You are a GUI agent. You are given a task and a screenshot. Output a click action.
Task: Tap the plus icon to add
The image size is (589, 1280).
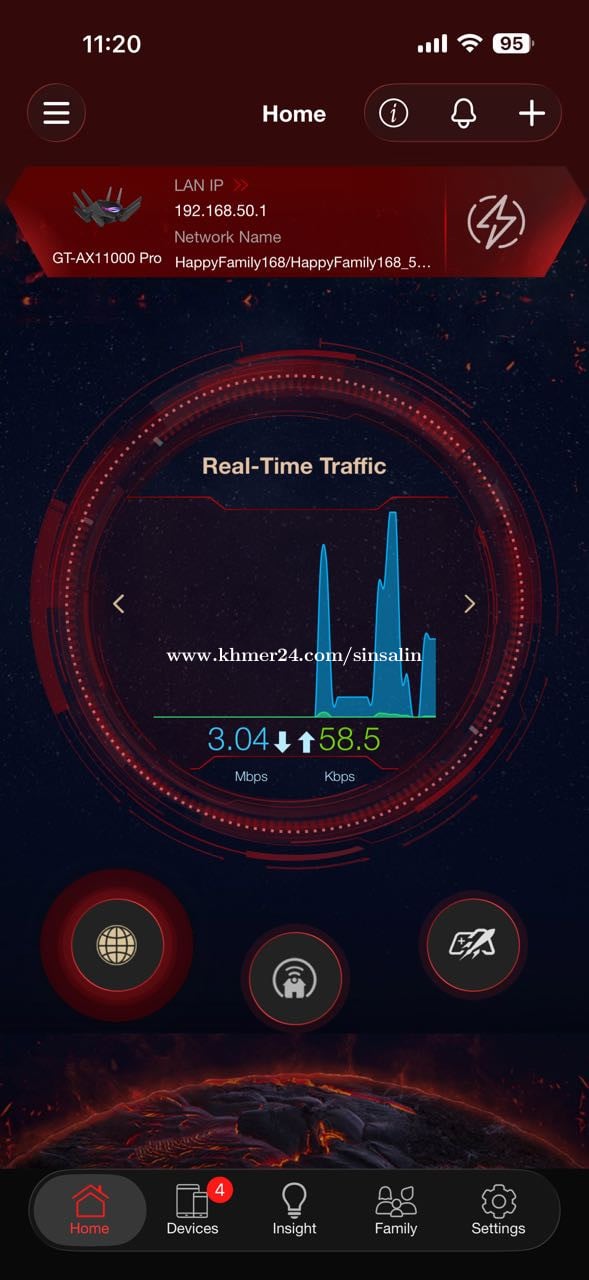point(532,113)
